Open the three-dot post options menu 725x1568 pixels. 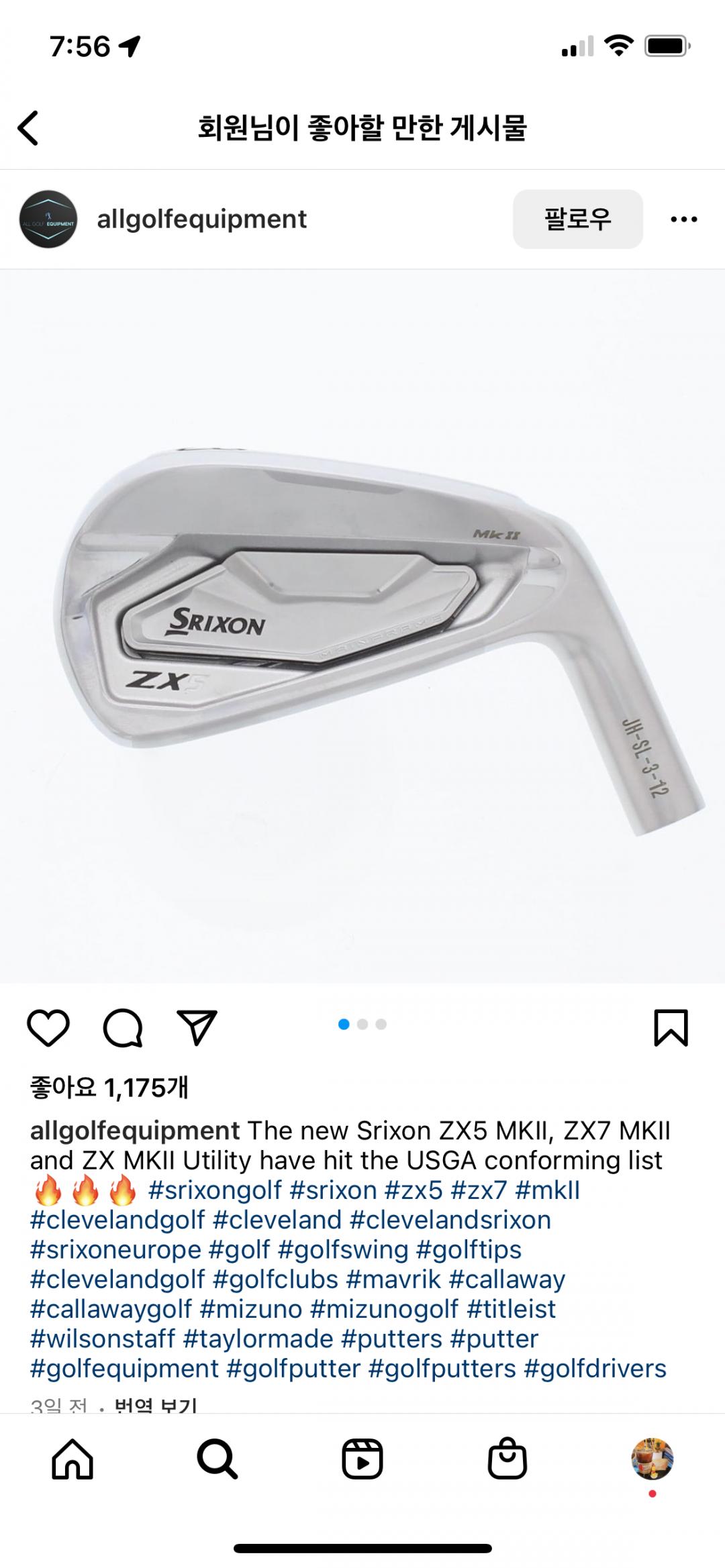pyautogui.click(x=683, y=219)
